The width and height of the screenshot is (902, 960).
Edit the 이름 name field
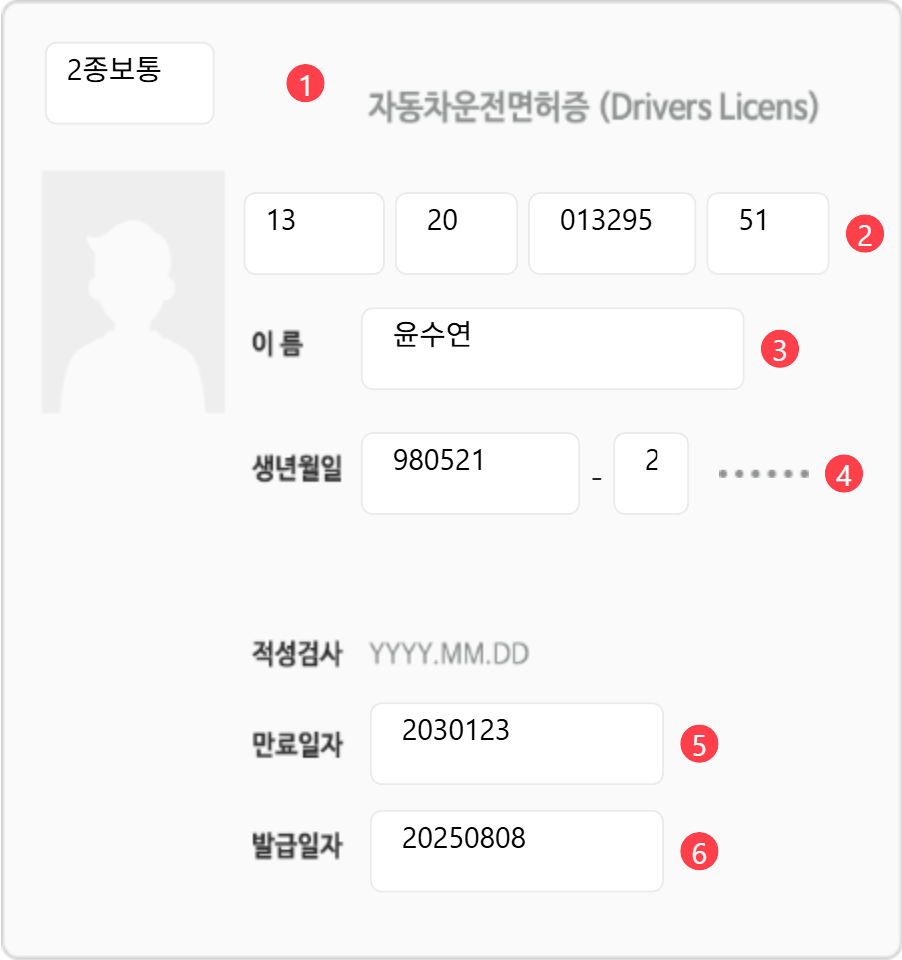point(552,348)
